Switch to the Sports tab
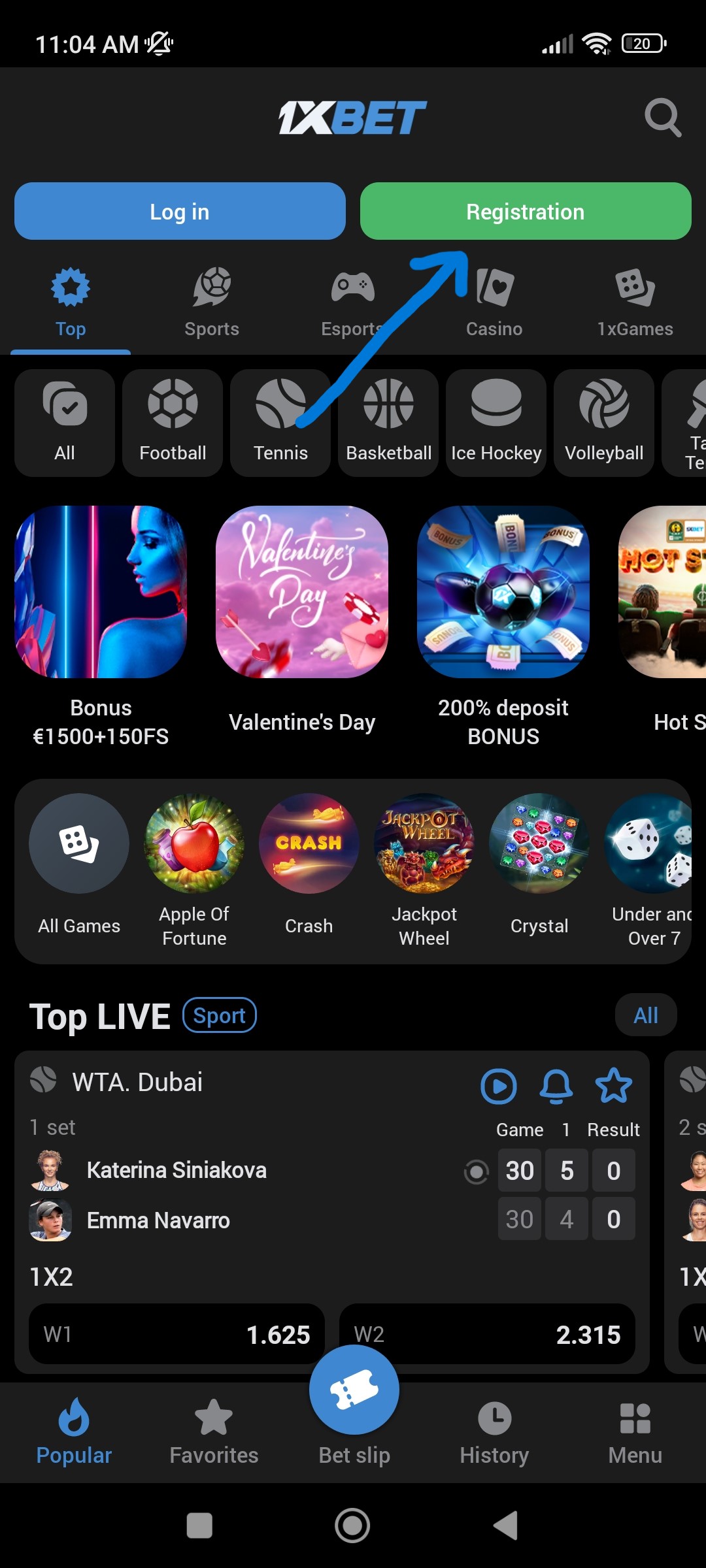Viewport: 706px width, 1568px height. tap(212, 303)
